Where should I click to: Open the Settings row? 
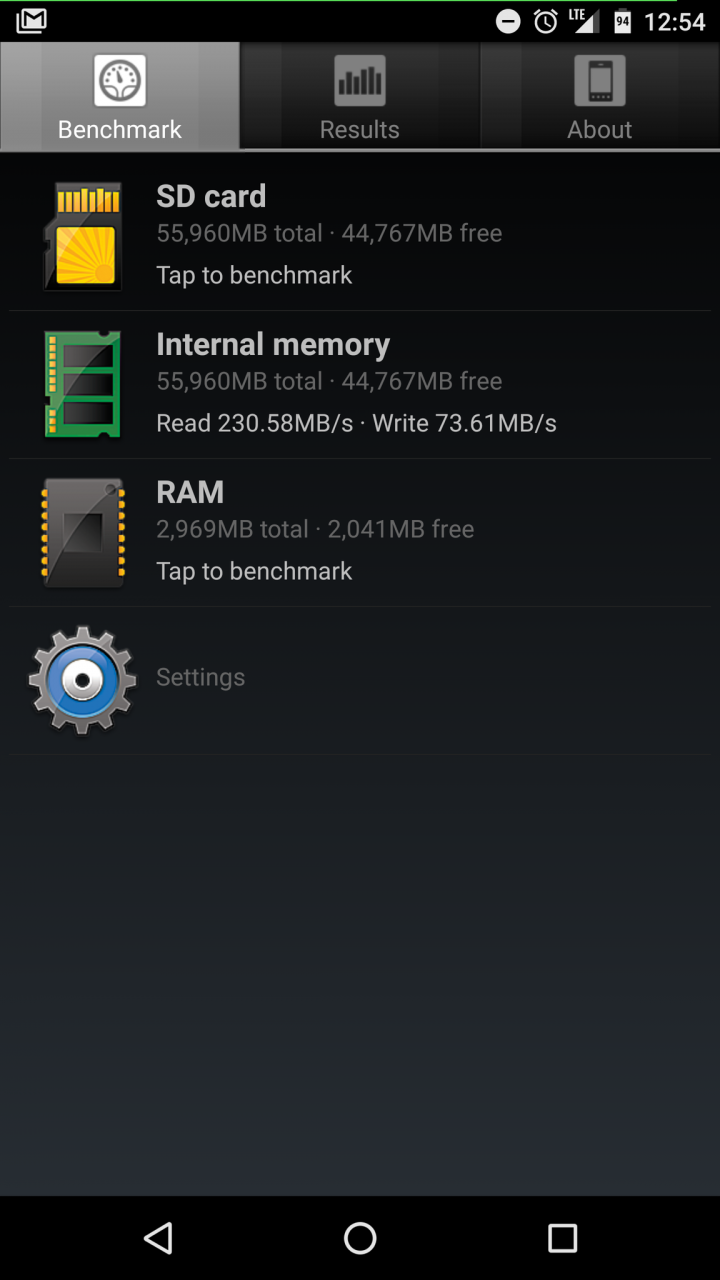pos(360,680)
